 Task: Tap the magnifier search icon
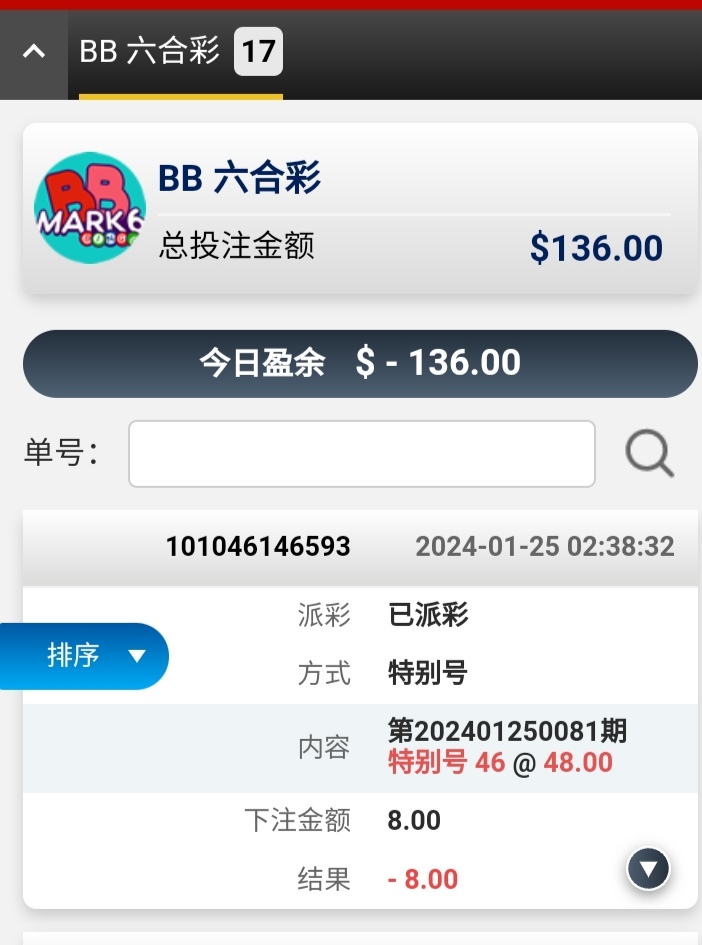[649, 454]
